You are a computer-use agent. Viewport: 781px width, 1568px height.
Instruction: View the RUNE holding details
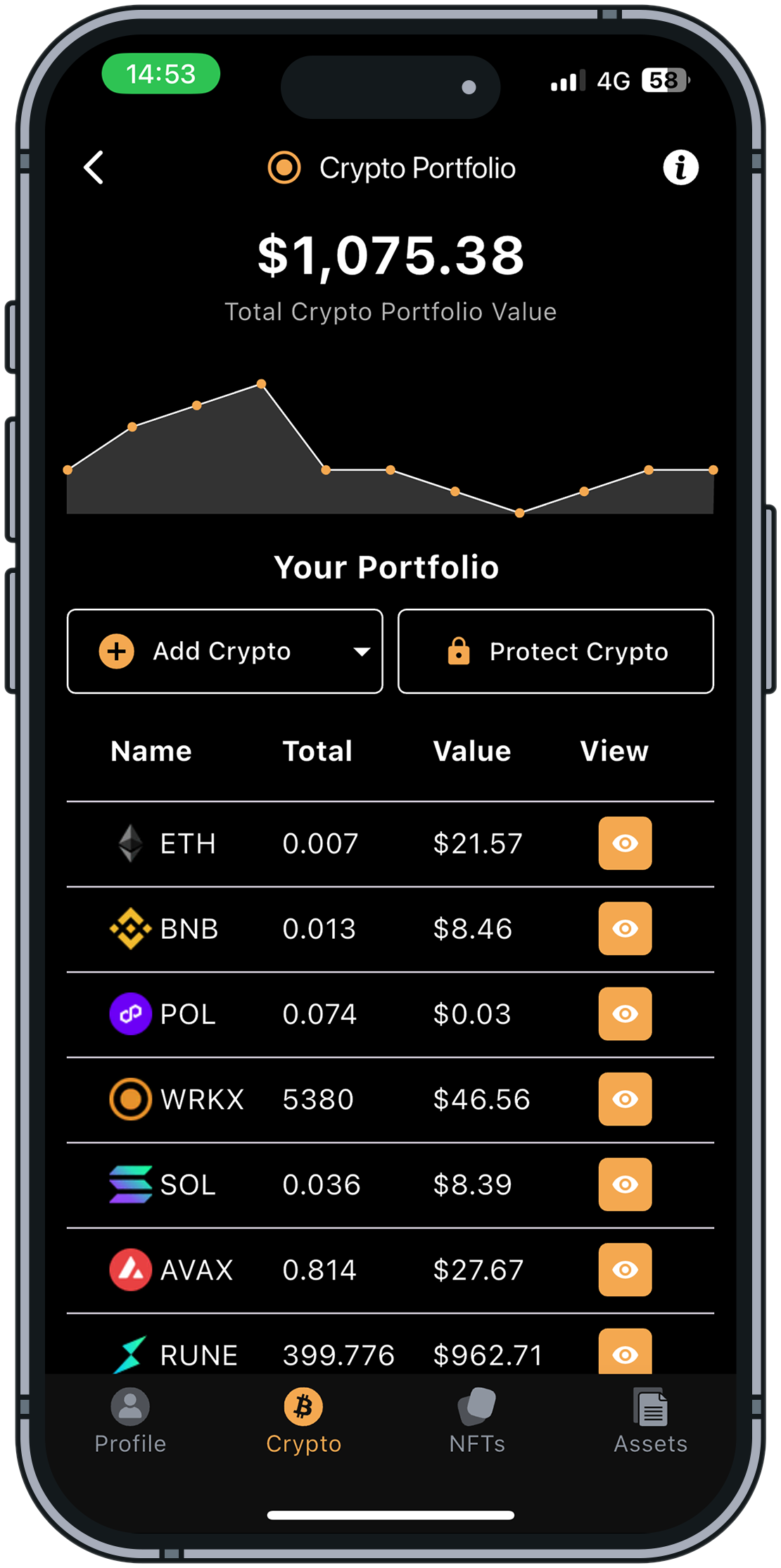click(x=625, y=1350)
